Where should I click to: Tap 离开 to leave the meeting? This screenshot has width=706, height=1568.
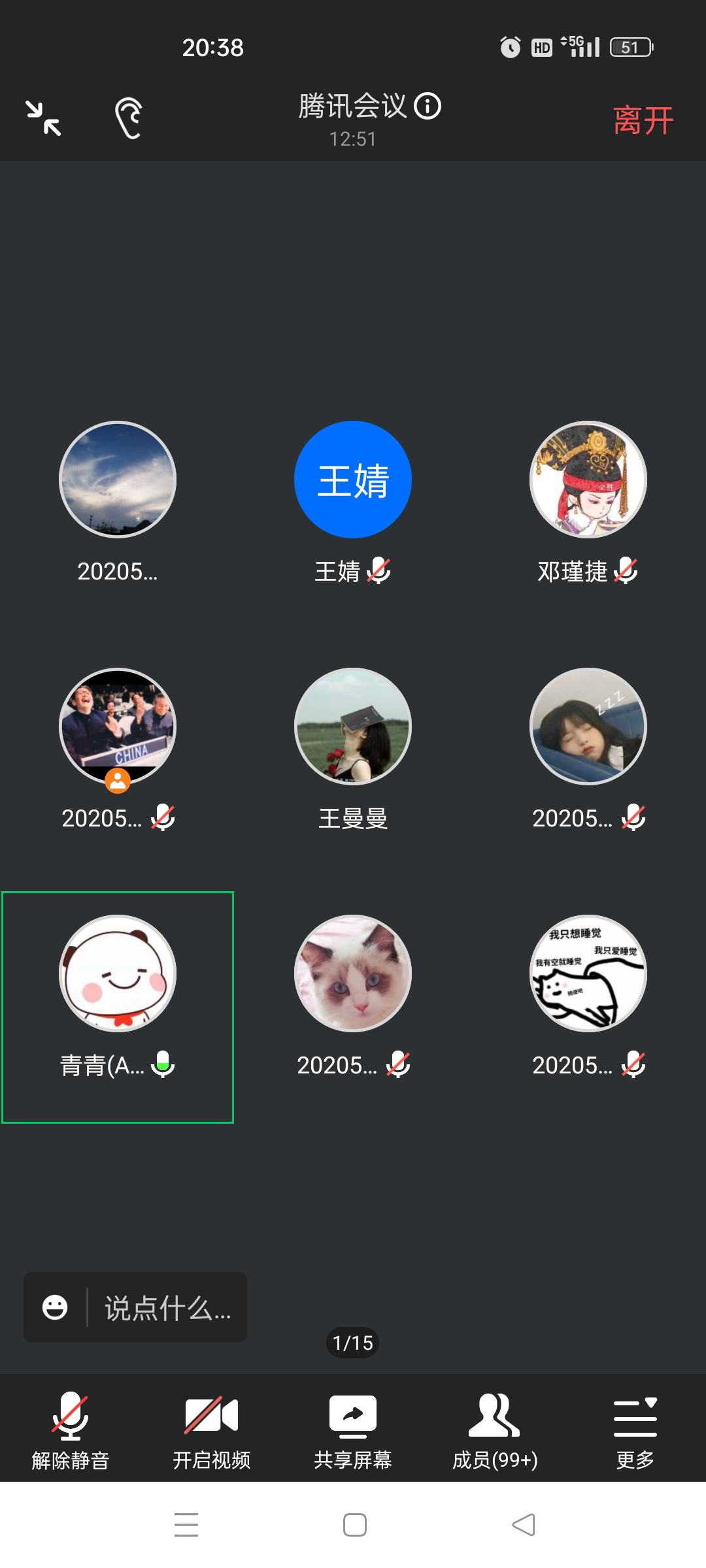(643, 121)
